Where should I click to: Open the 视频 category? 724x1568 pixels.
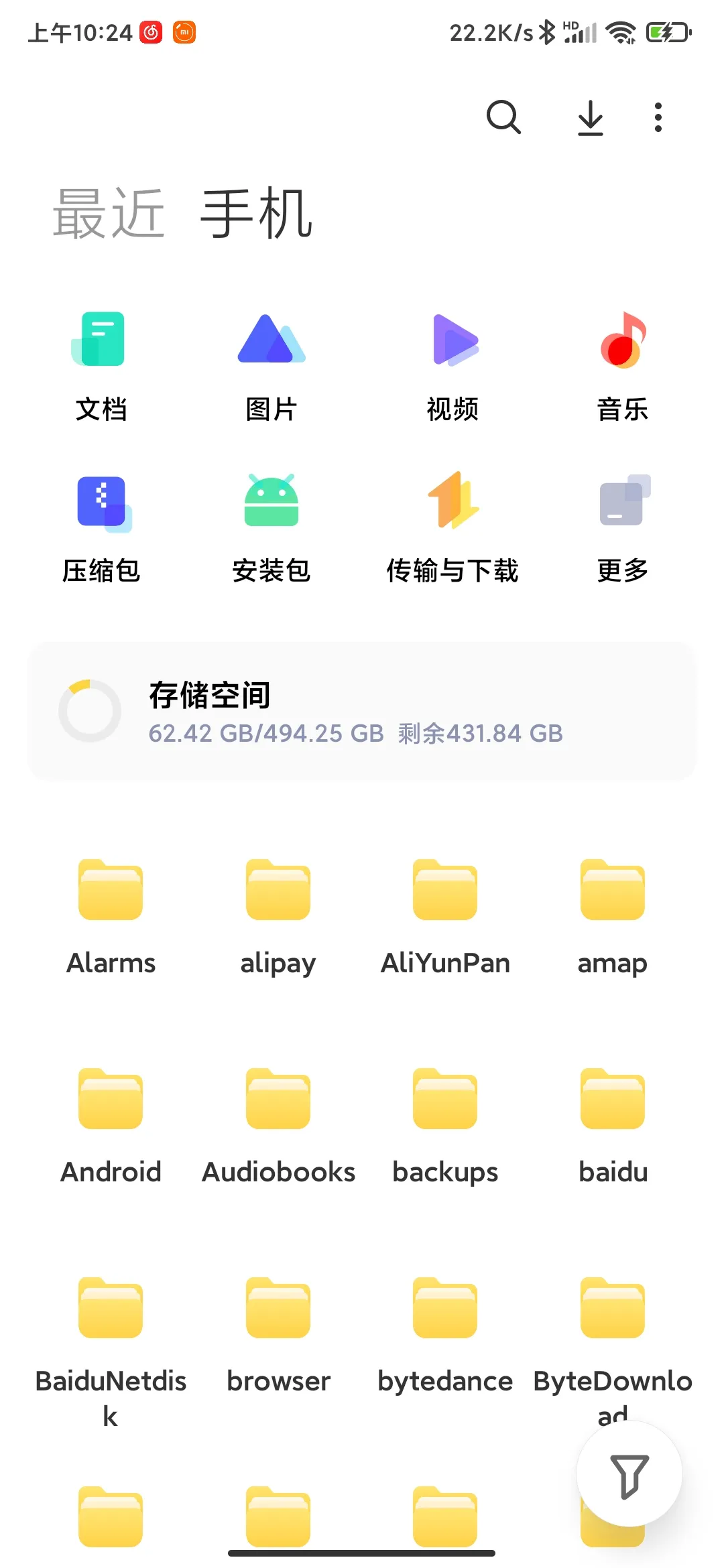[x=453, y=367]
